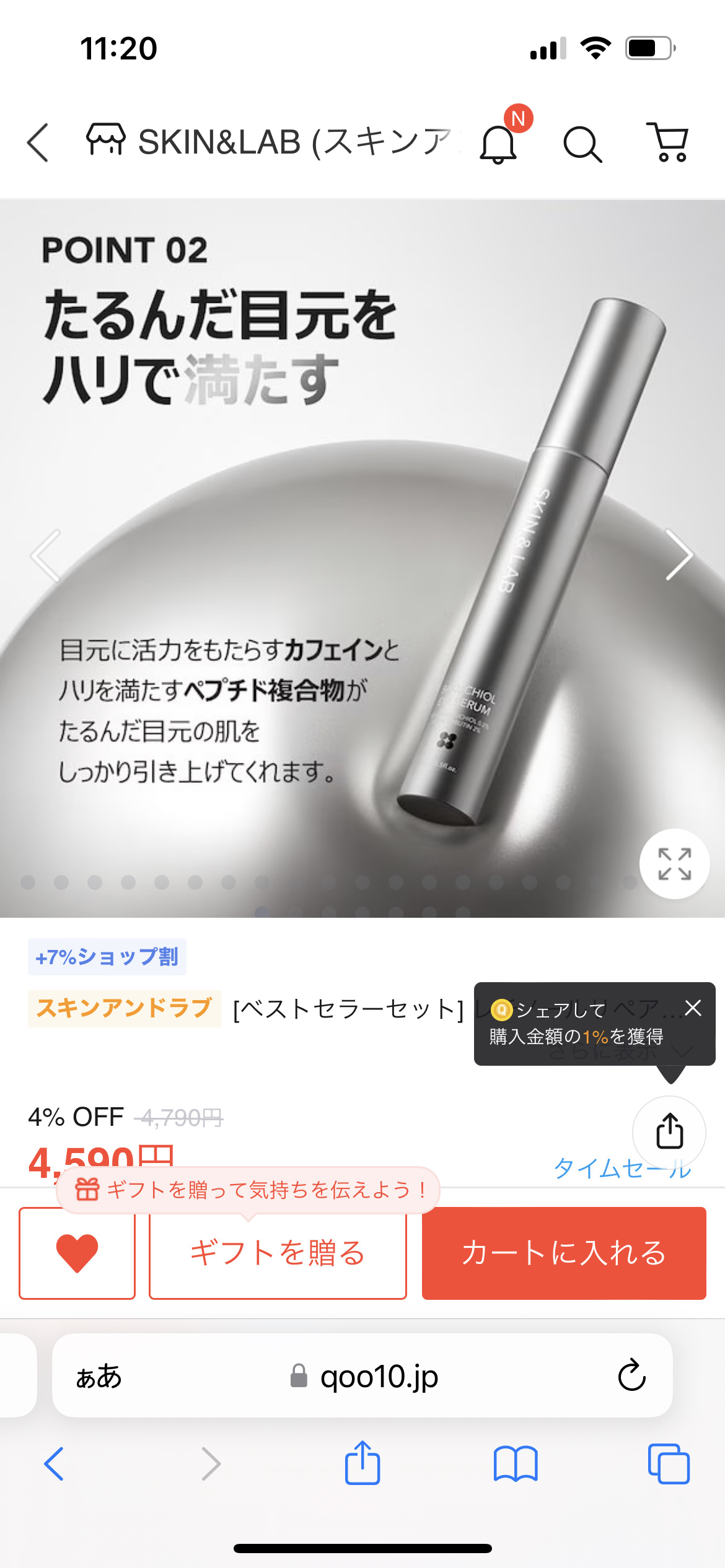This screenshot has height=1568, width=725.
Task: Open the タイムセール link
Action: [622, 1169]
